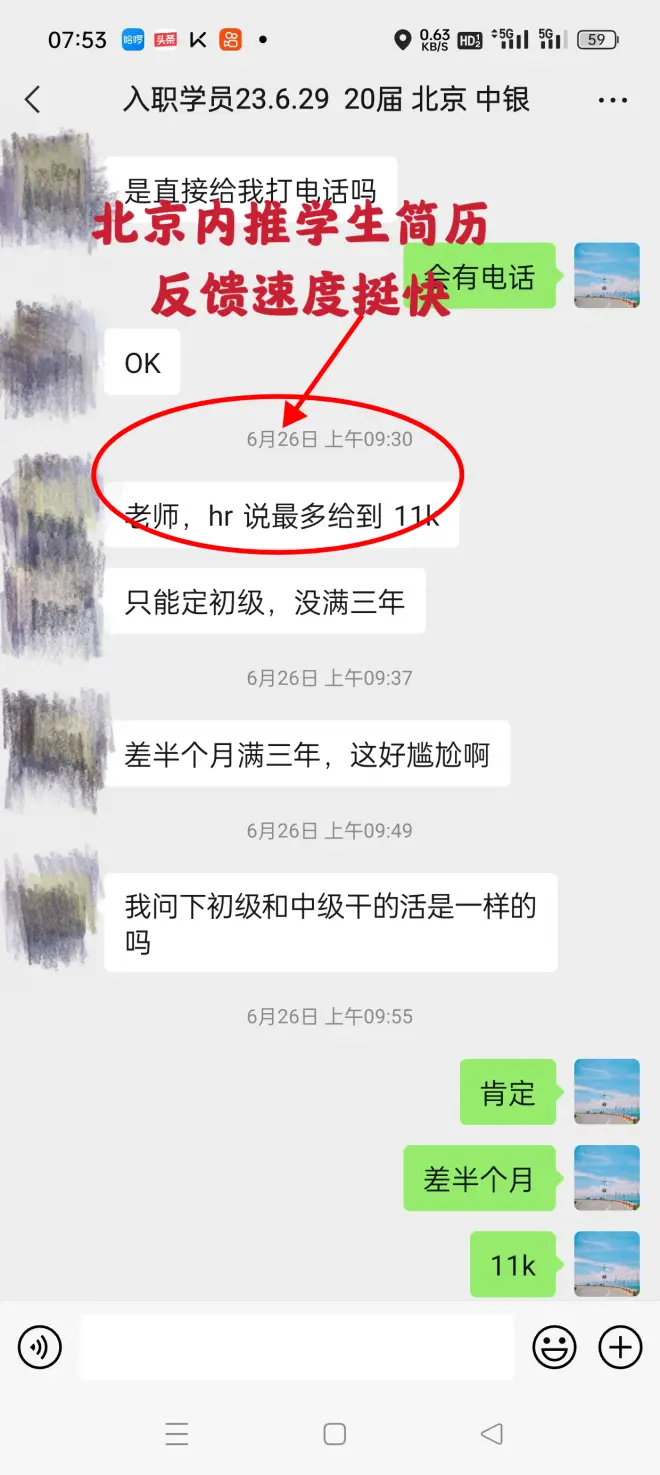
Task: Go back to the chat list
Action: (33, 99)
